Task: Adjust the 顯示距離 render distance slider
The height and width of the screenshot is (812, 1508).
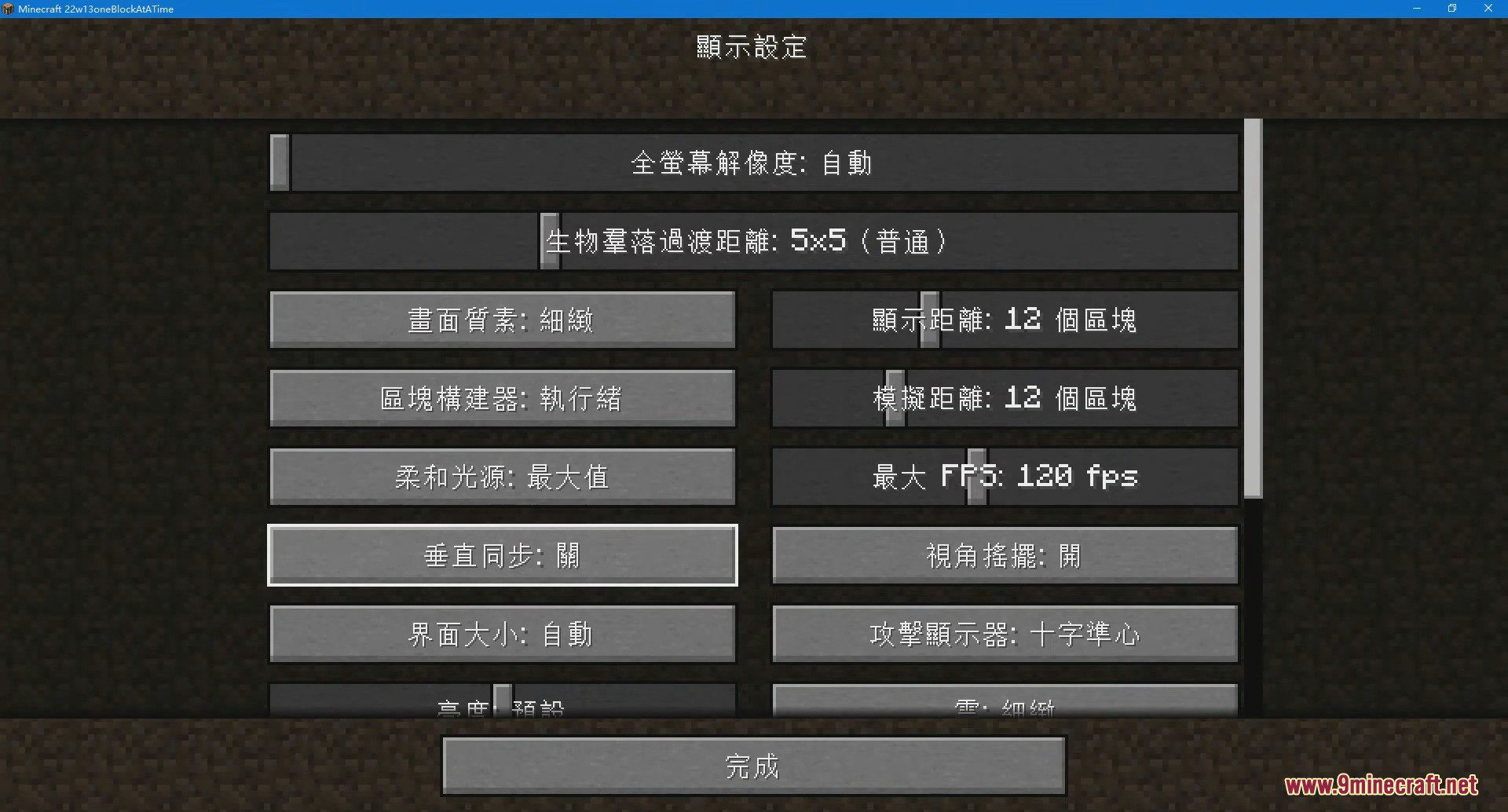Action: tap(930, 320)
